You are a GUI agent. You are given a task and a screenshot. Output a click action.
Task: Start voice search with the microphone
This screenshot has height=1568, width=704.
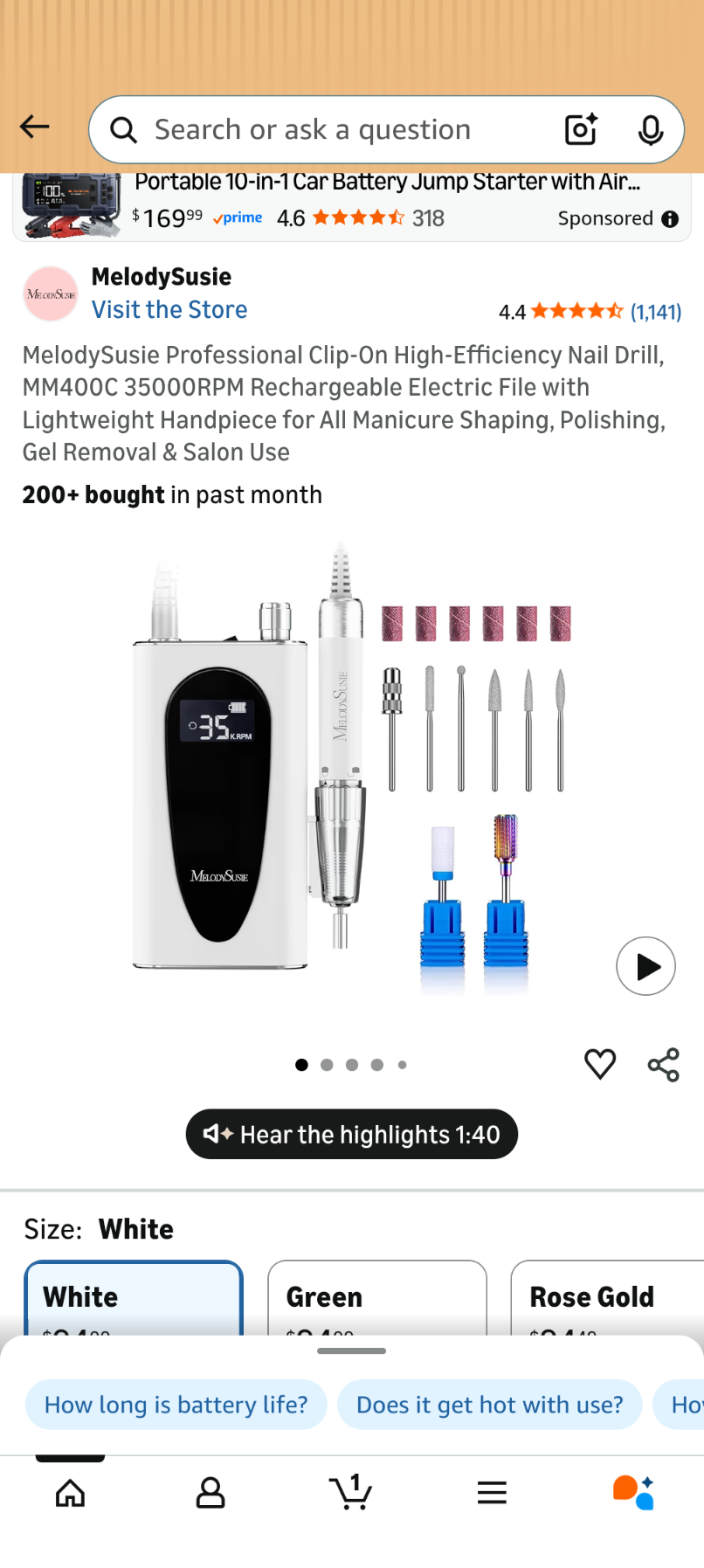tap(650, 130)
